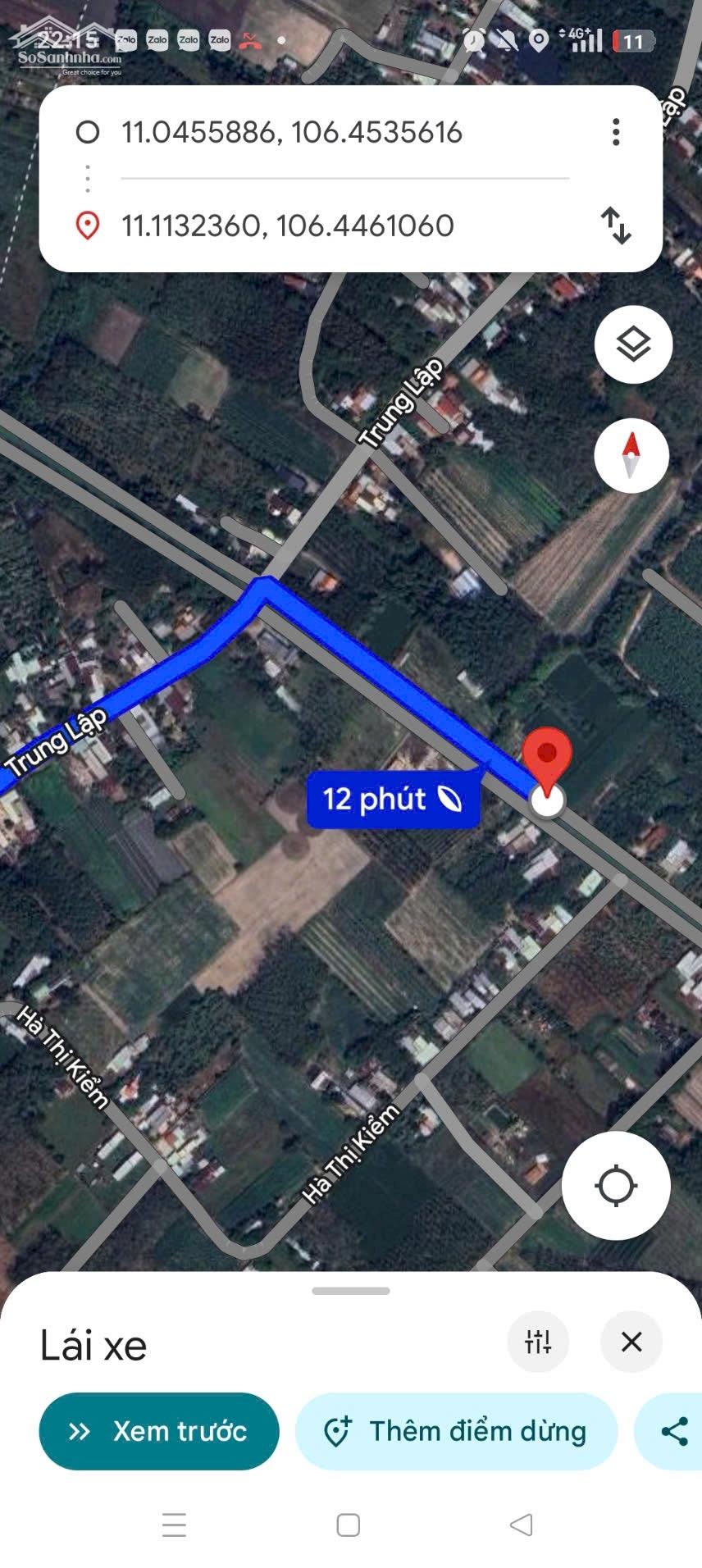Viewport: 702px width, 1568px height.
Task: Open the map layers selector
Action: pyautogui.click(x=633, y=344)
